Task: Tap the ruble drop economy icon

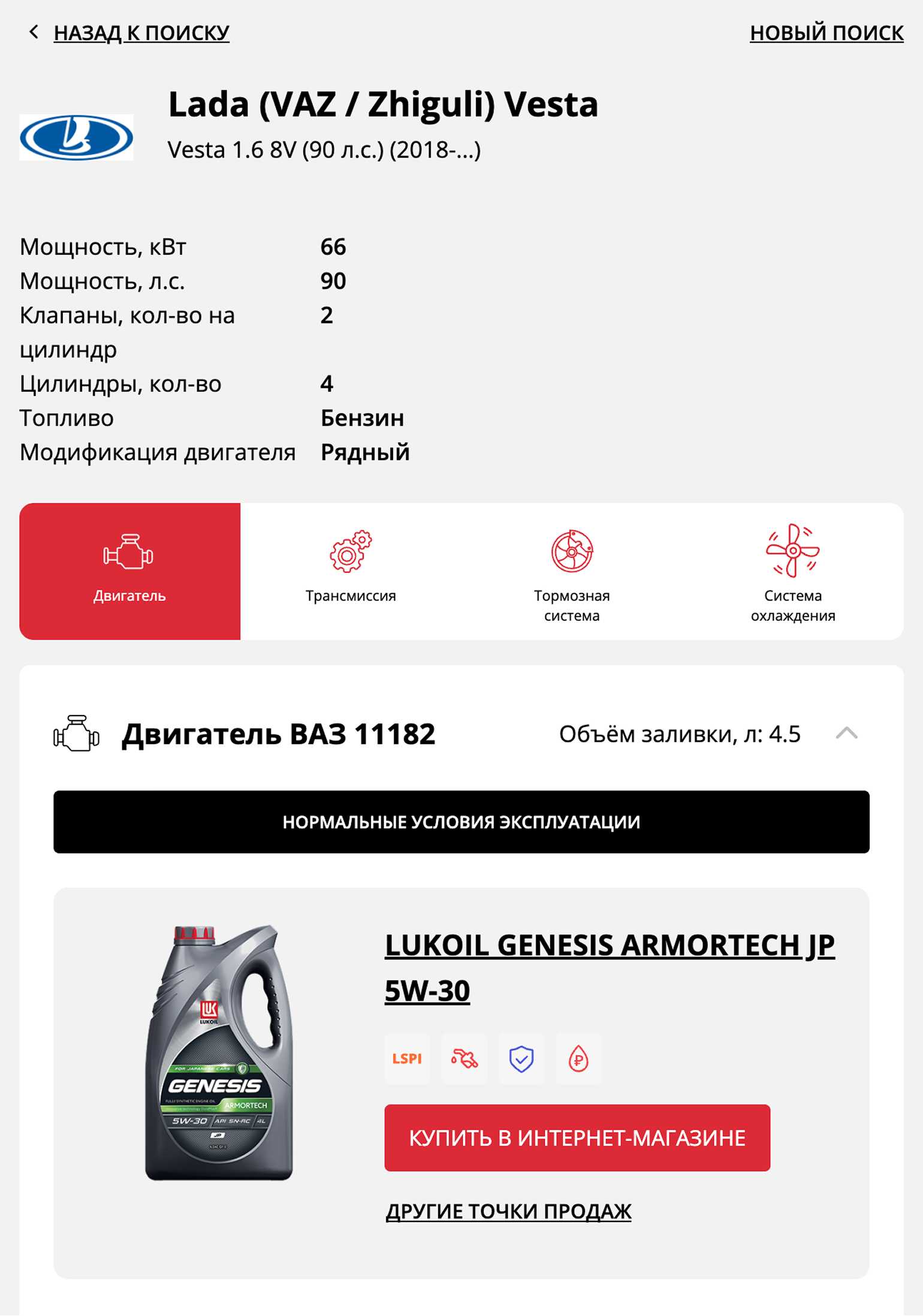Action: (x=578, y=1059)
